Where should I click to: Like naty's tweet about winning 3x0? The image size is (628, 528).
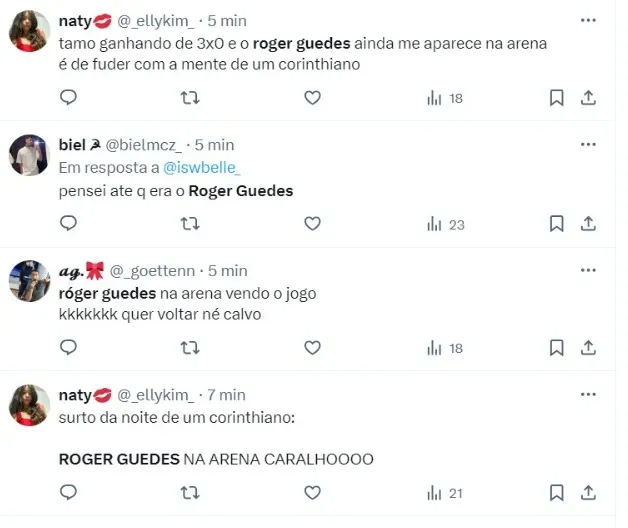pyautogui.click(x=312, y=98)
